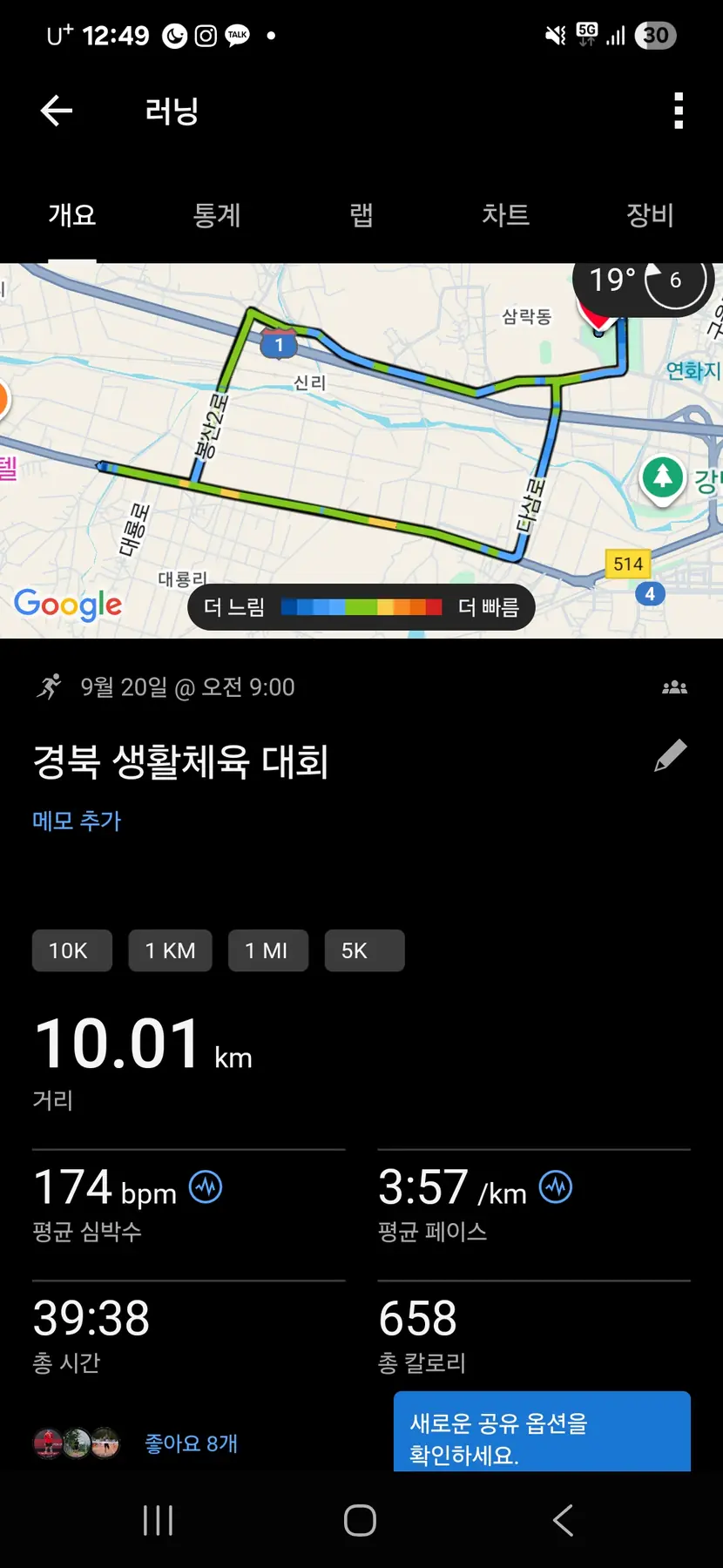This screenshot has height=1568, width=723.
Task: Open 좋아요 8개 likes list
Action: tap(191, 1443)
